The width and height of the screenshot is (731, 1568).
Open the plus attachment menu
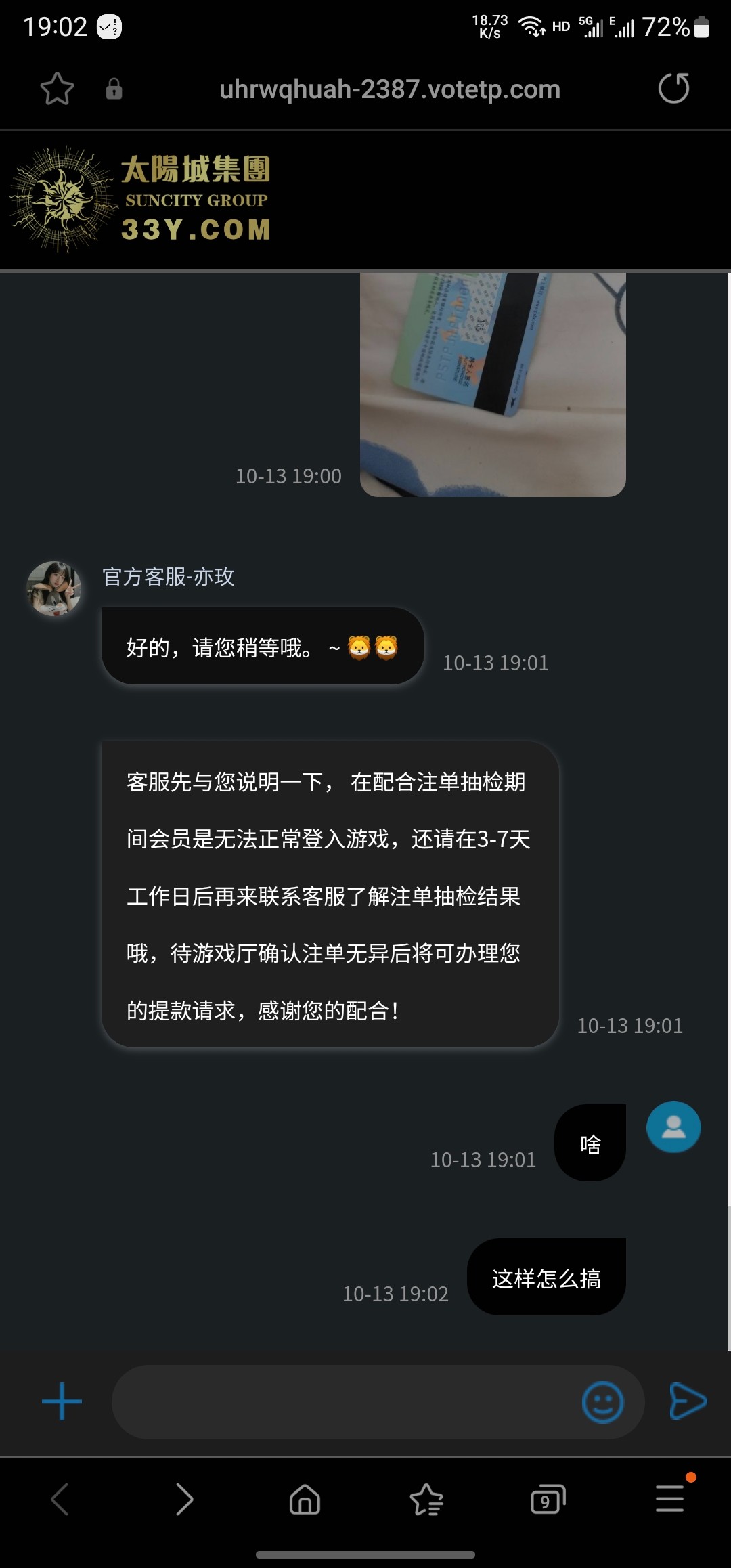(x=62, y=1401)
